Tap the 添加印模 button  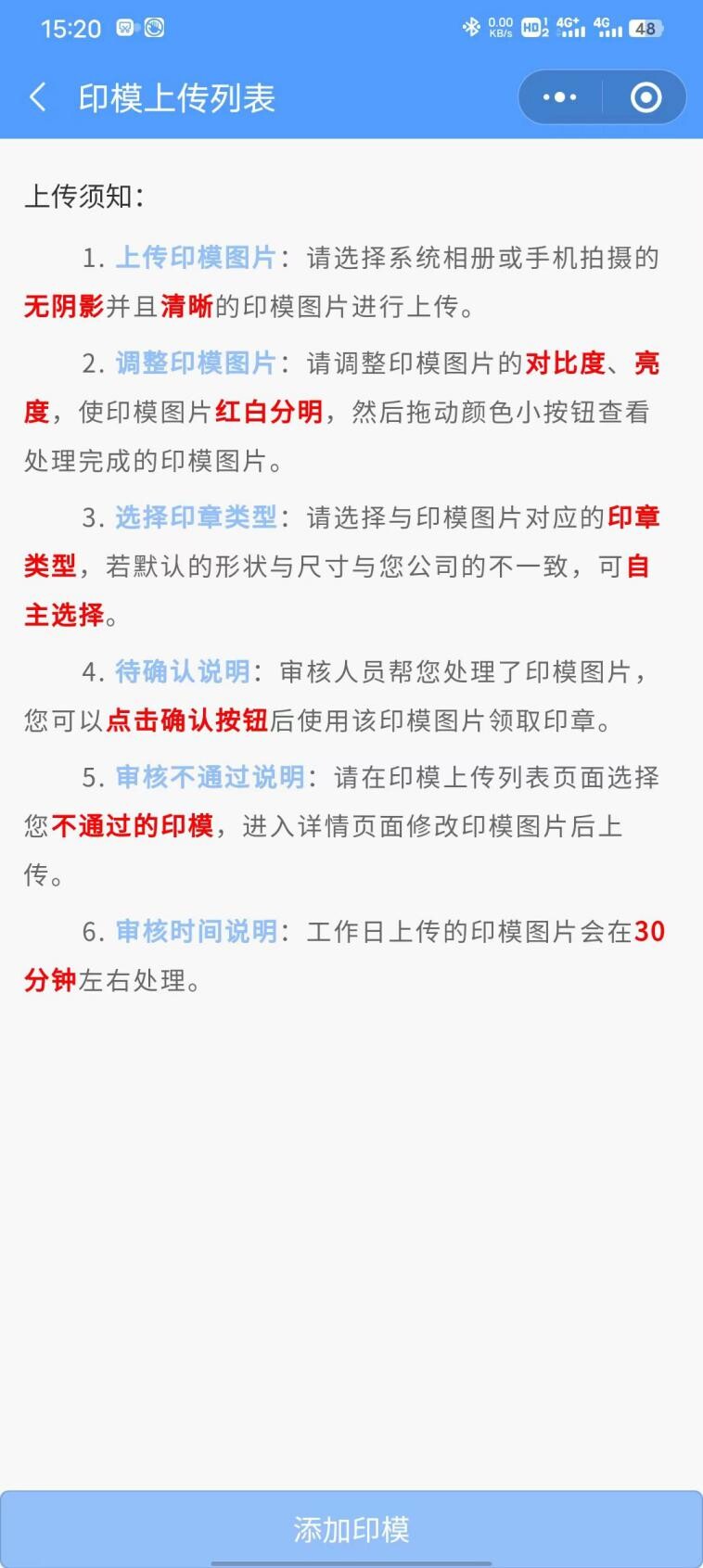[x=351, y=1529]
